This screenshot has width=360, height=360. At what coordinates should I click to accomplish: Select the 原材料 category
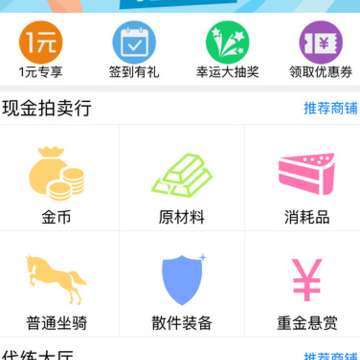tap(182, 178)
